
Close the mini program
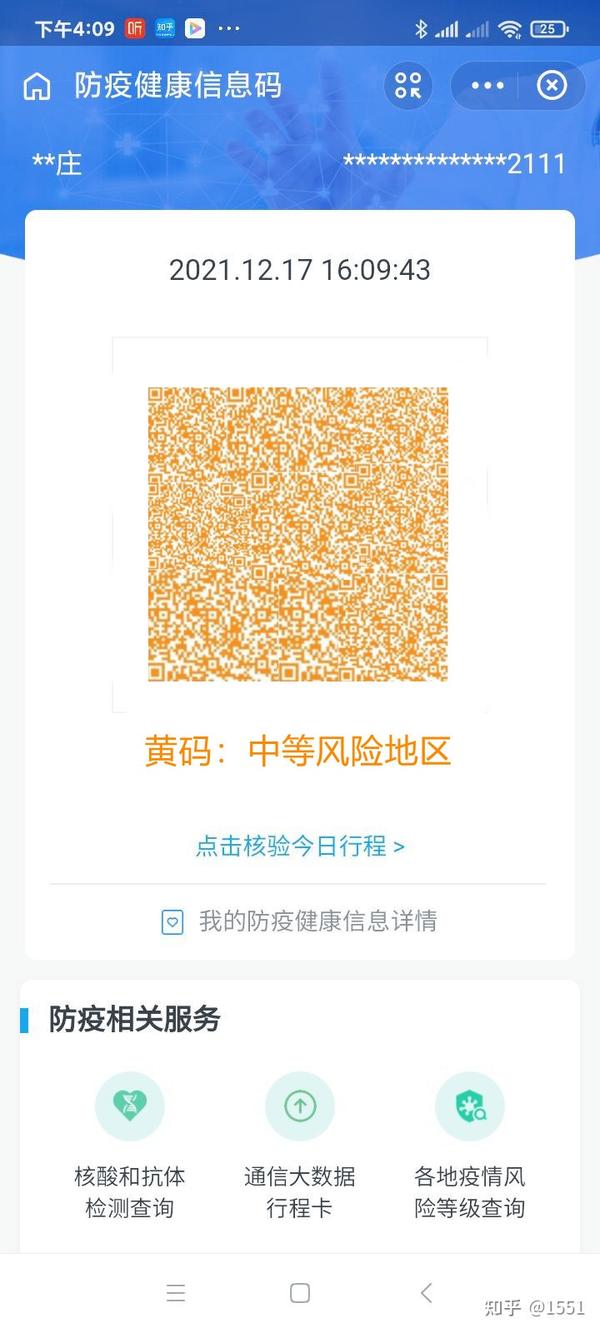[x=552, y=86]
